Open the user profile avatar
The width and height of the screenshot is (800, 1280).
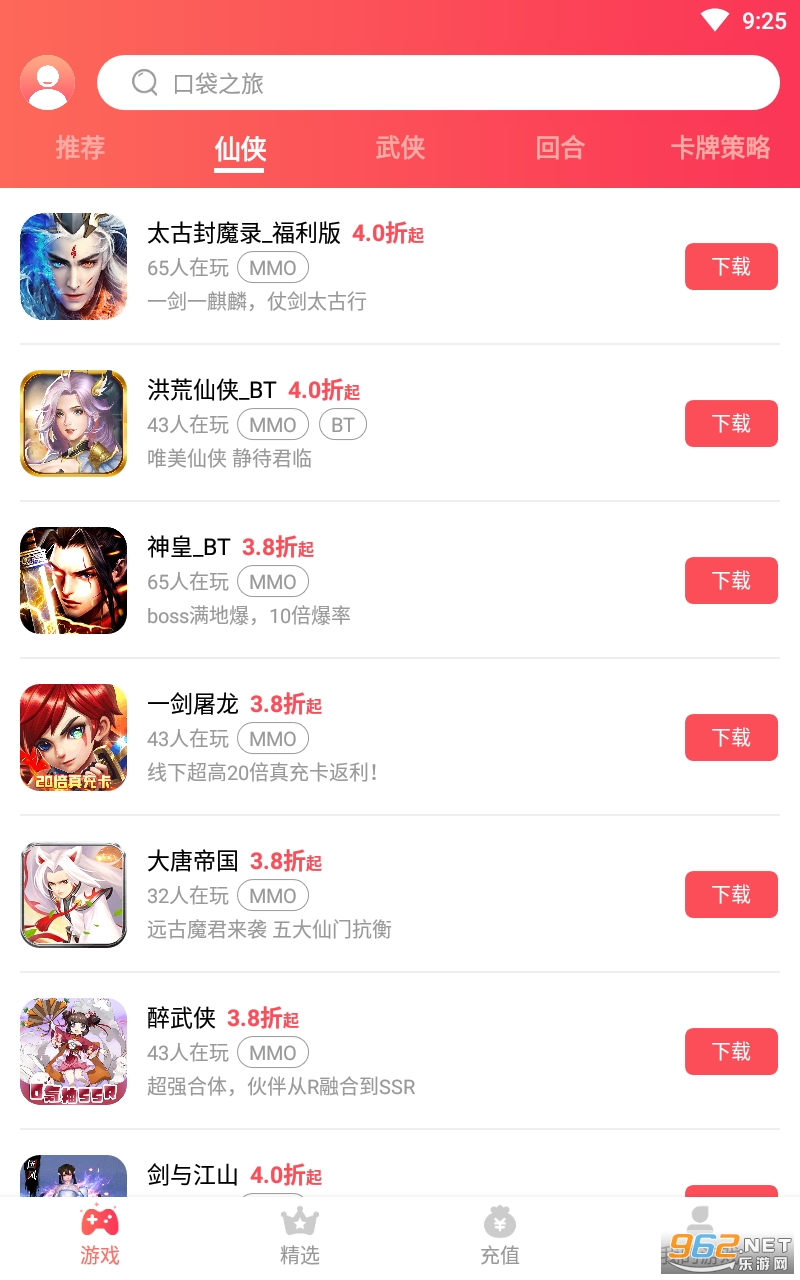[47, 82]
